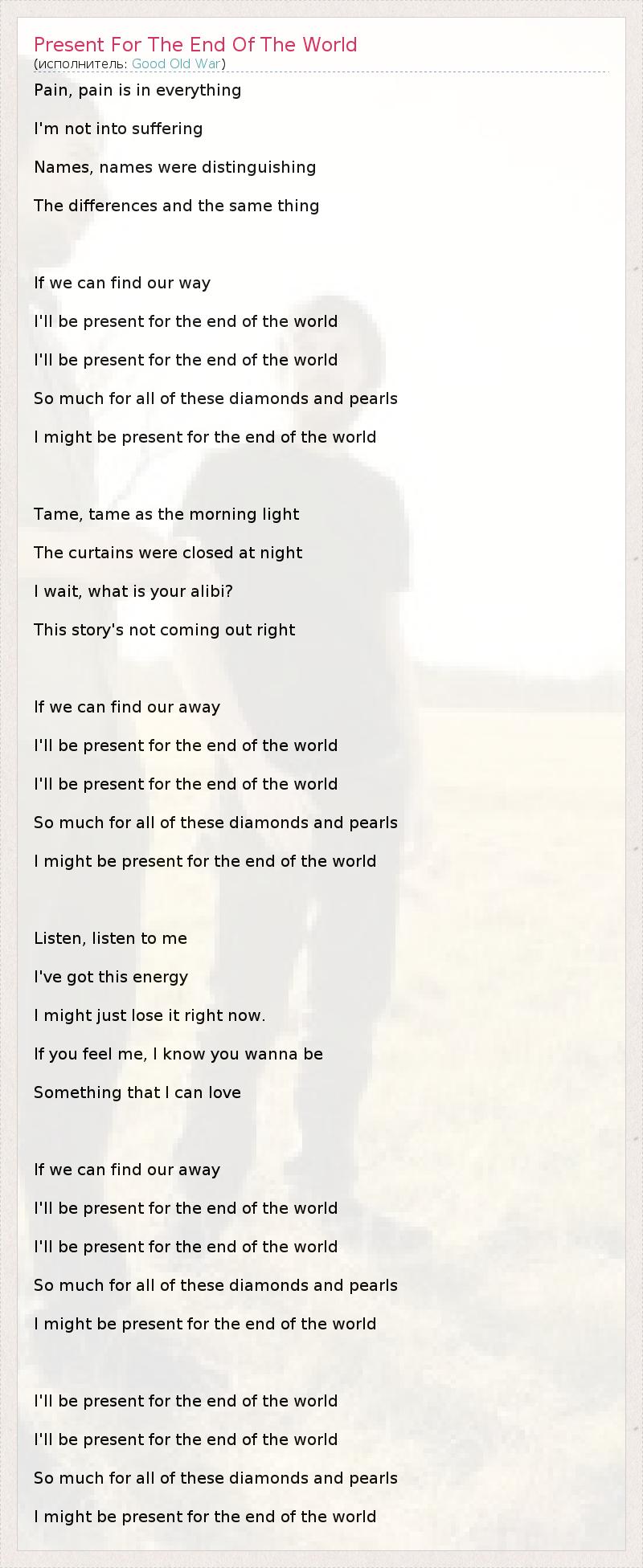Viewport: 643px width, 1568px height.
Task: Open the Good Old War artist link
Action: [176, 63]
